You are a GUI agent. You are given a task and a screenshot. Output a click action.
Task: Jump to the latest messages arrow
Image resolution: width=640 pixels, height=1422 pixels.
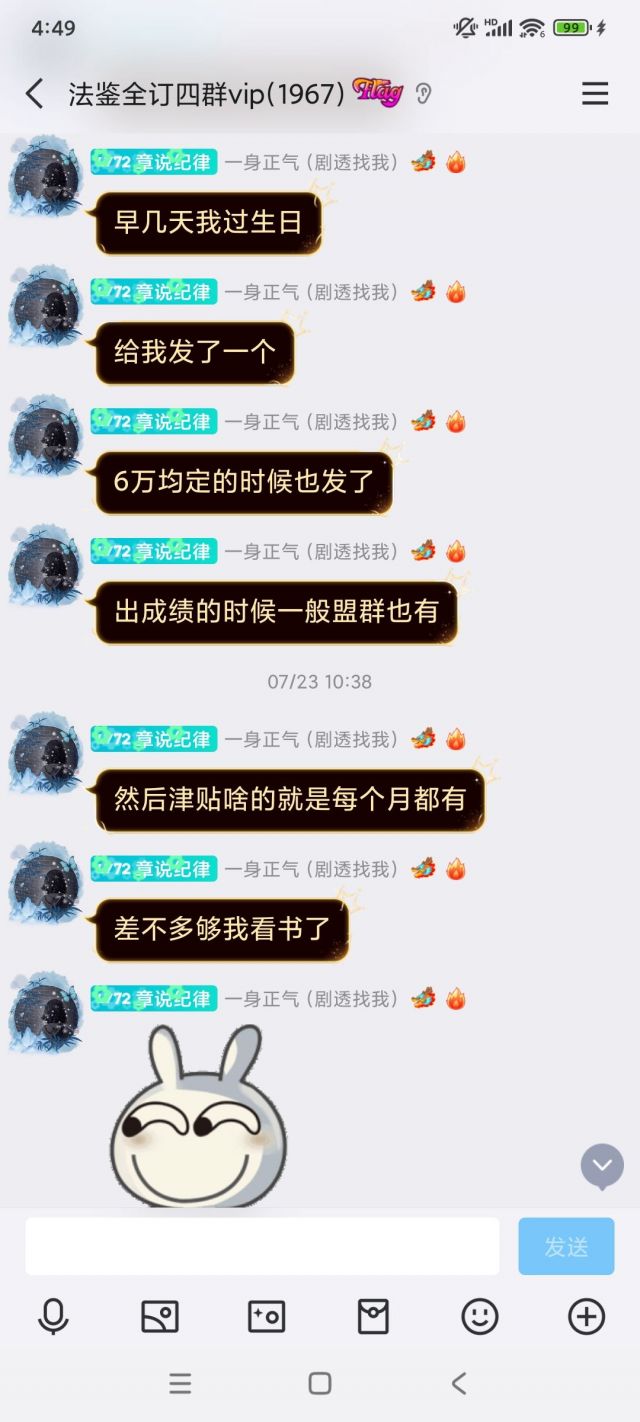[602, 1166]
